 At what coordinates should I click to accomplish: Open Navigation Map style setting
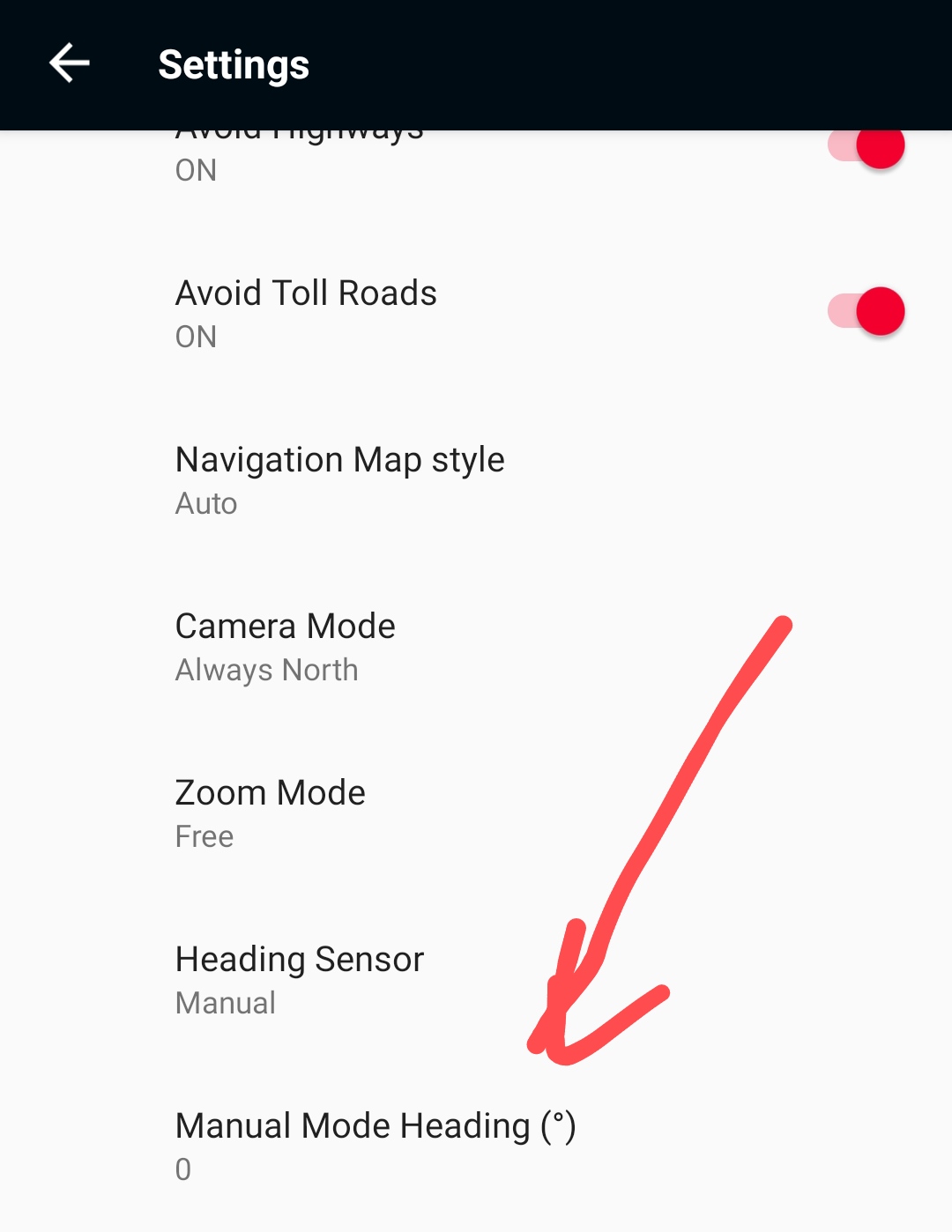(x=339, y=479)
